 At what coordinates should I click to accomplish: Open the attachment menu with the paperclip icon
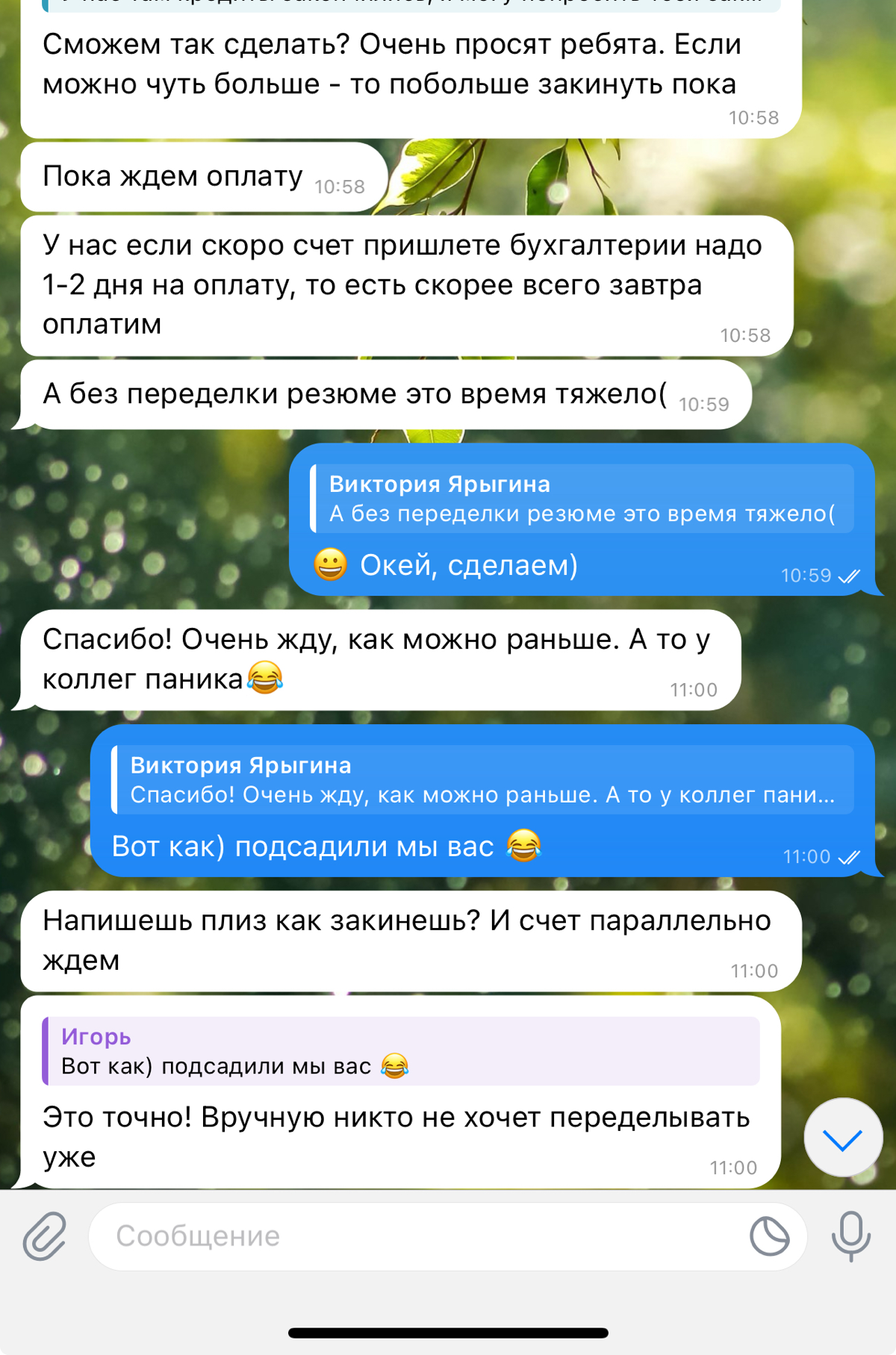[x=43, y=1236]
